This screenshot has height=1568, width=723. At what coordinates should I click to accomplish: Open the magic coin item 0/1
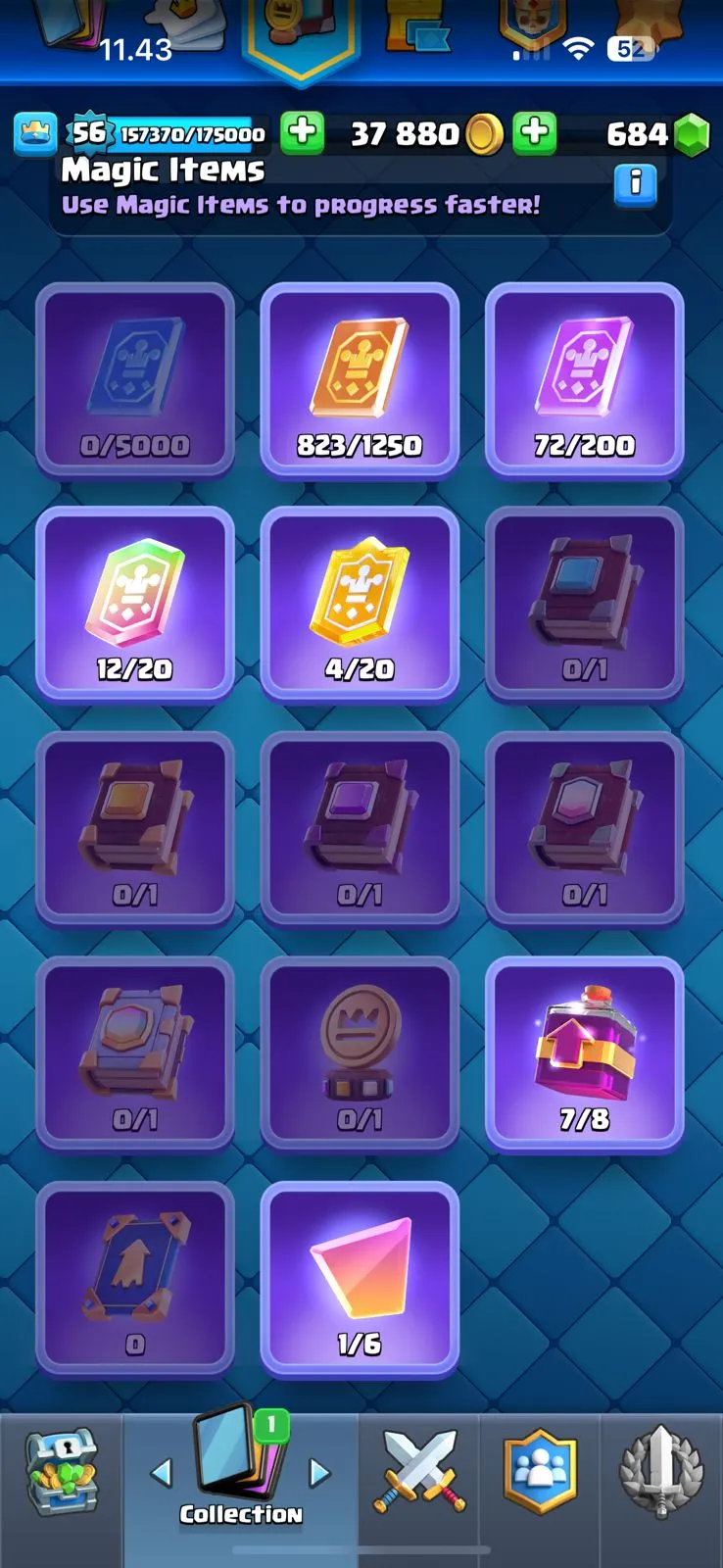(360, 1053)
